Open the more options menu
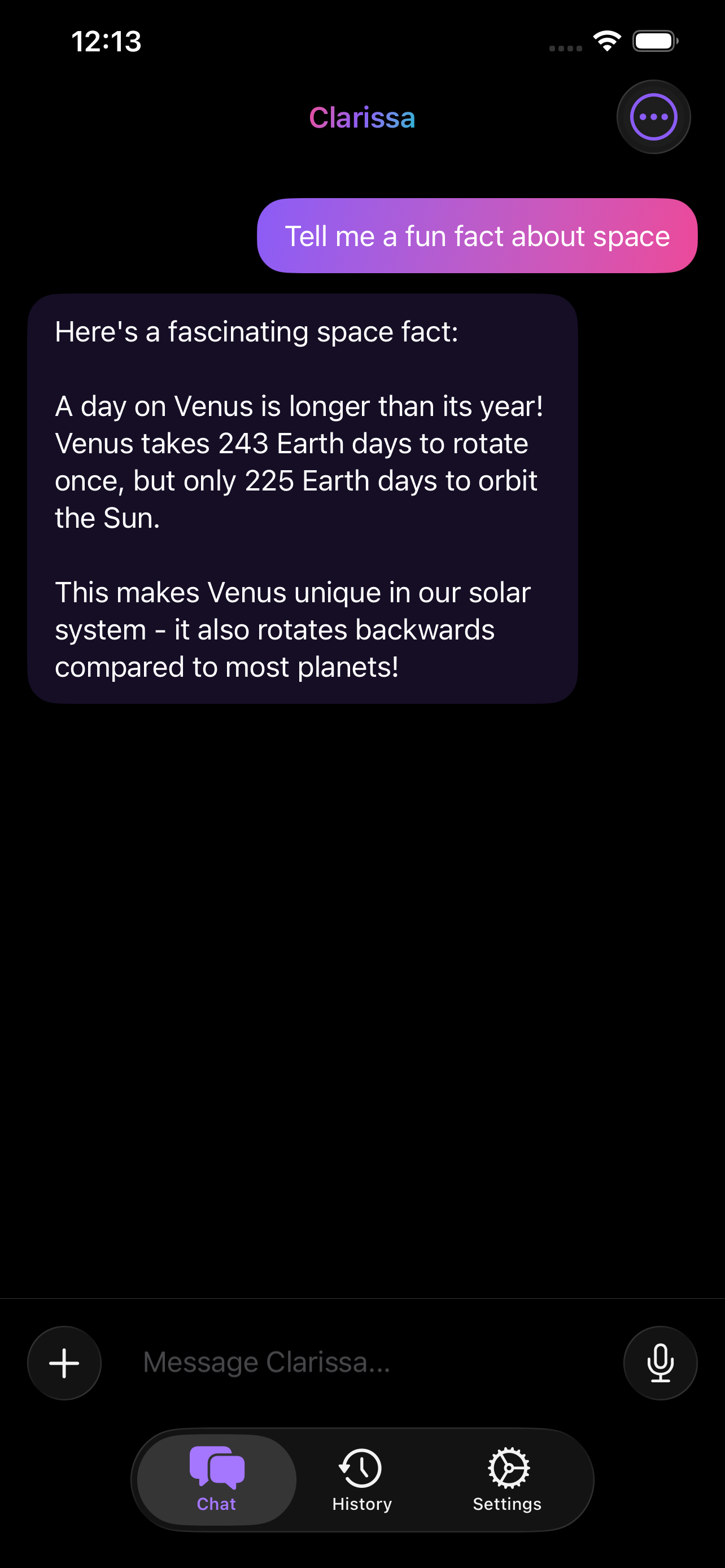The image size is (725, 1568). coord(653,117)
